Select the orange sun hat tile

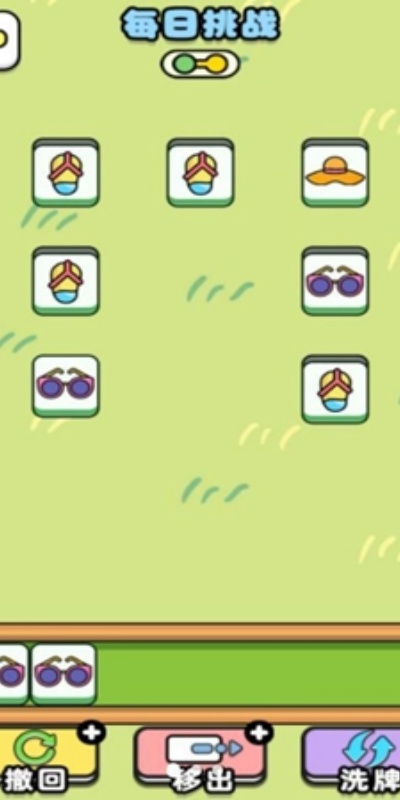(335, 172)
